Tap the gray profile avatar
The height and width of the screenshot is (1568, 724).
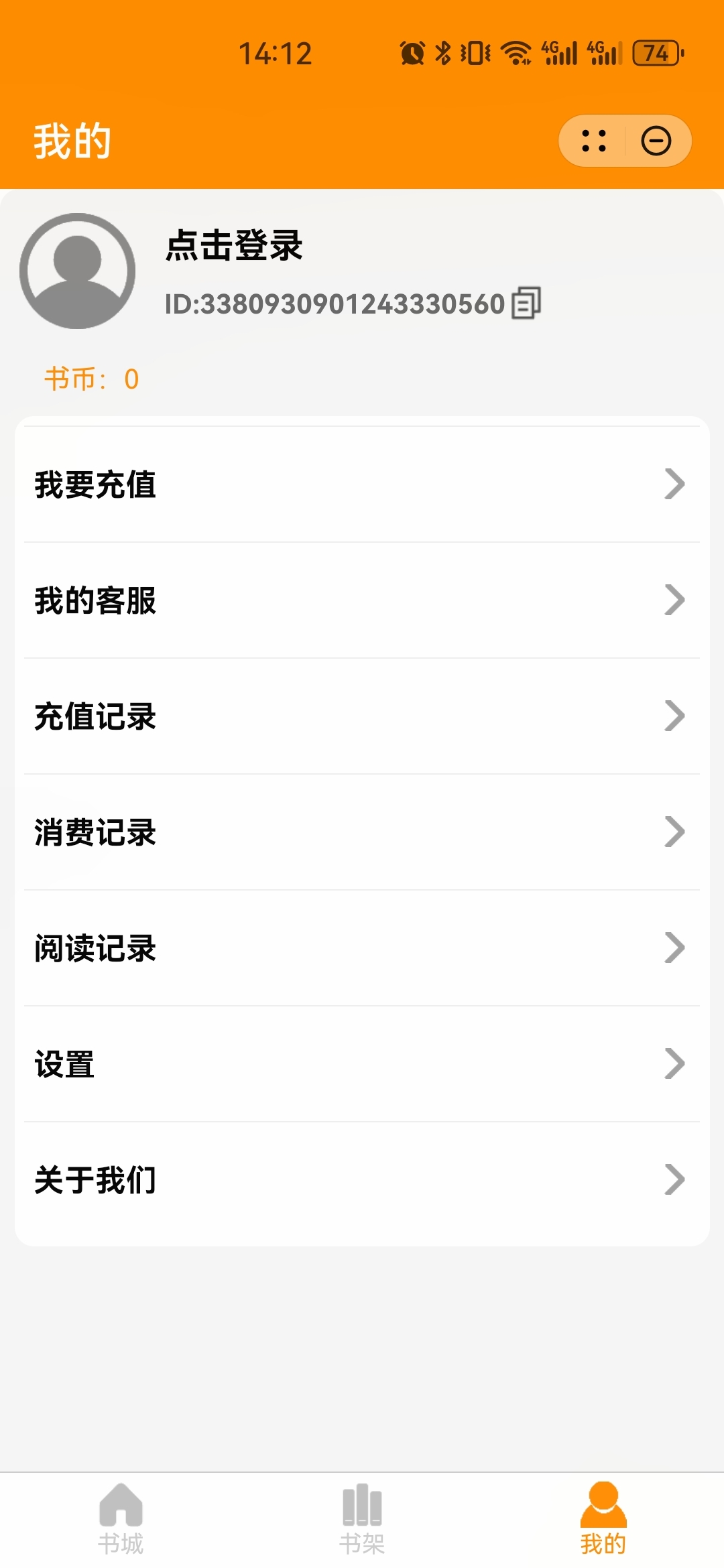pos(78,271)
